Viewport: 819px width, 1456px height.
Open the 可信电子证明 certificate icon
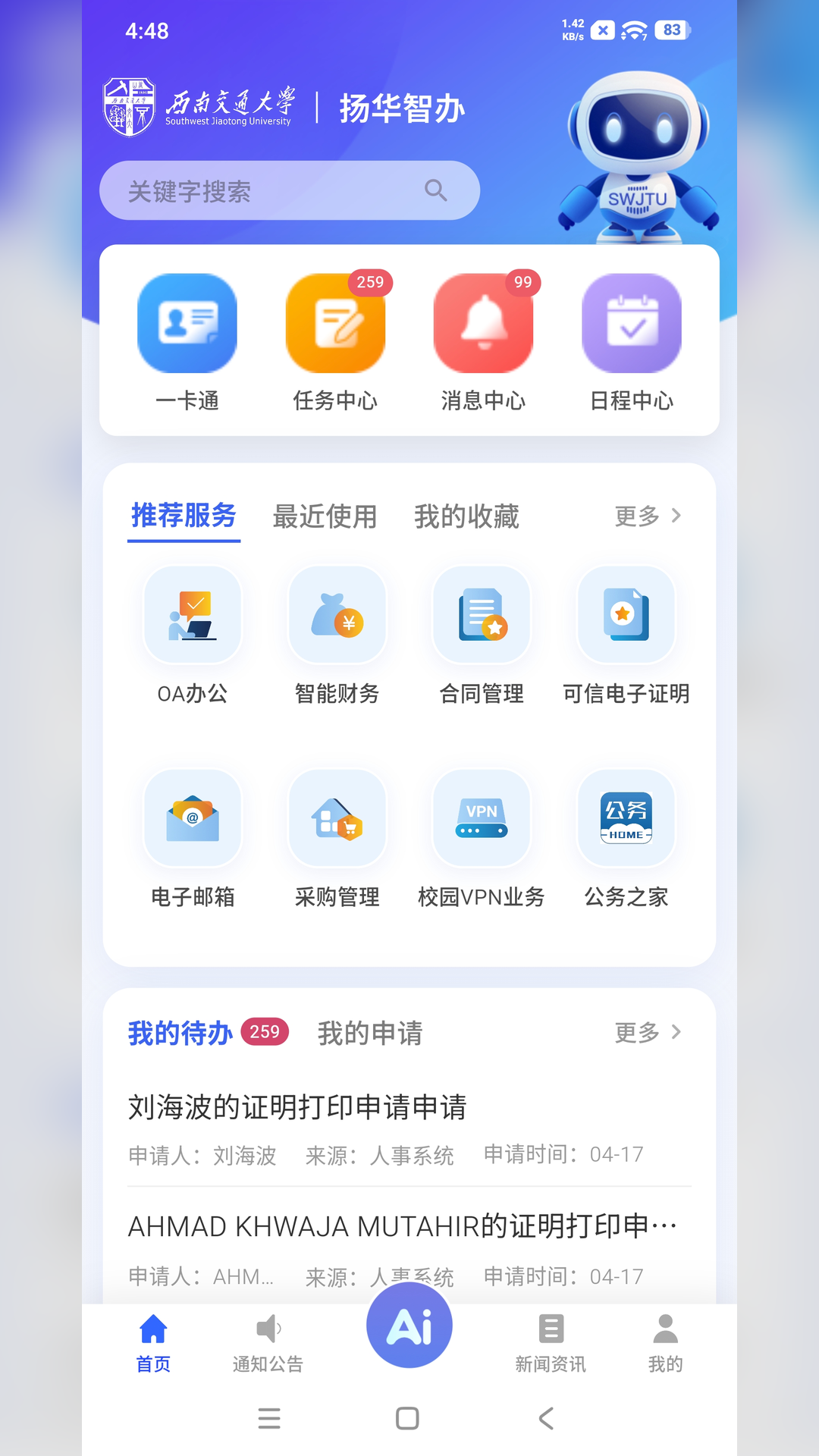[625, 615]
